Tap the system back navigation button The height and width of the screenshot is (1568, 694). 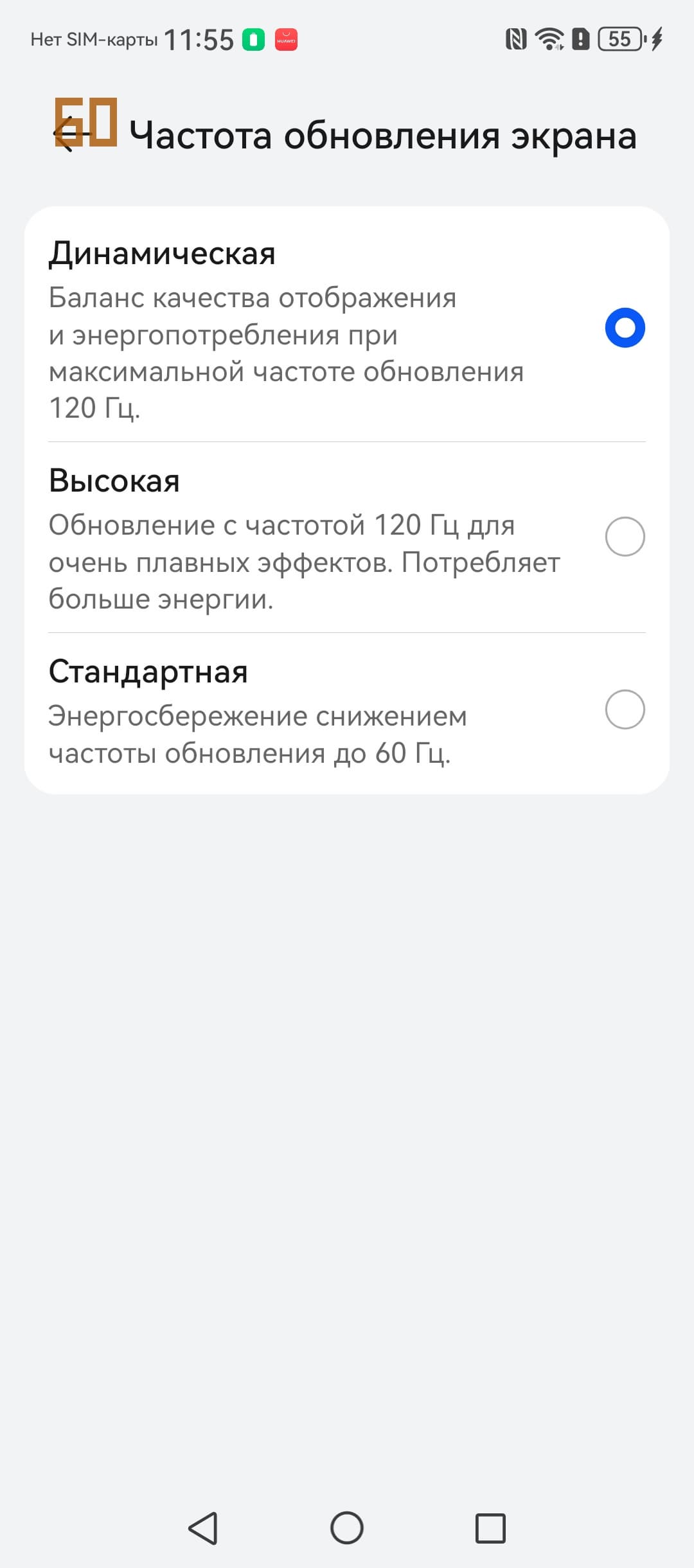203,1528
